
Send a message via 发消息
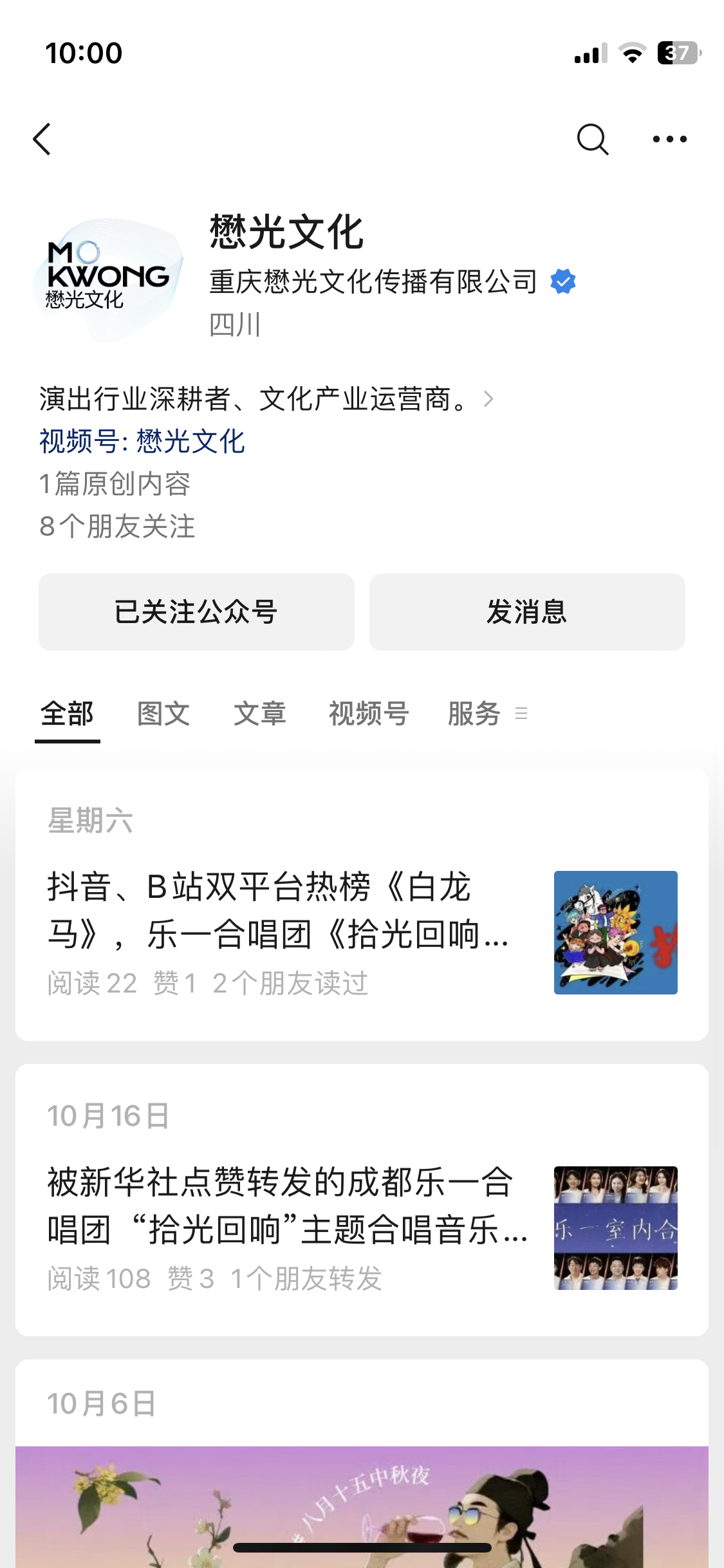coord(527,611)
